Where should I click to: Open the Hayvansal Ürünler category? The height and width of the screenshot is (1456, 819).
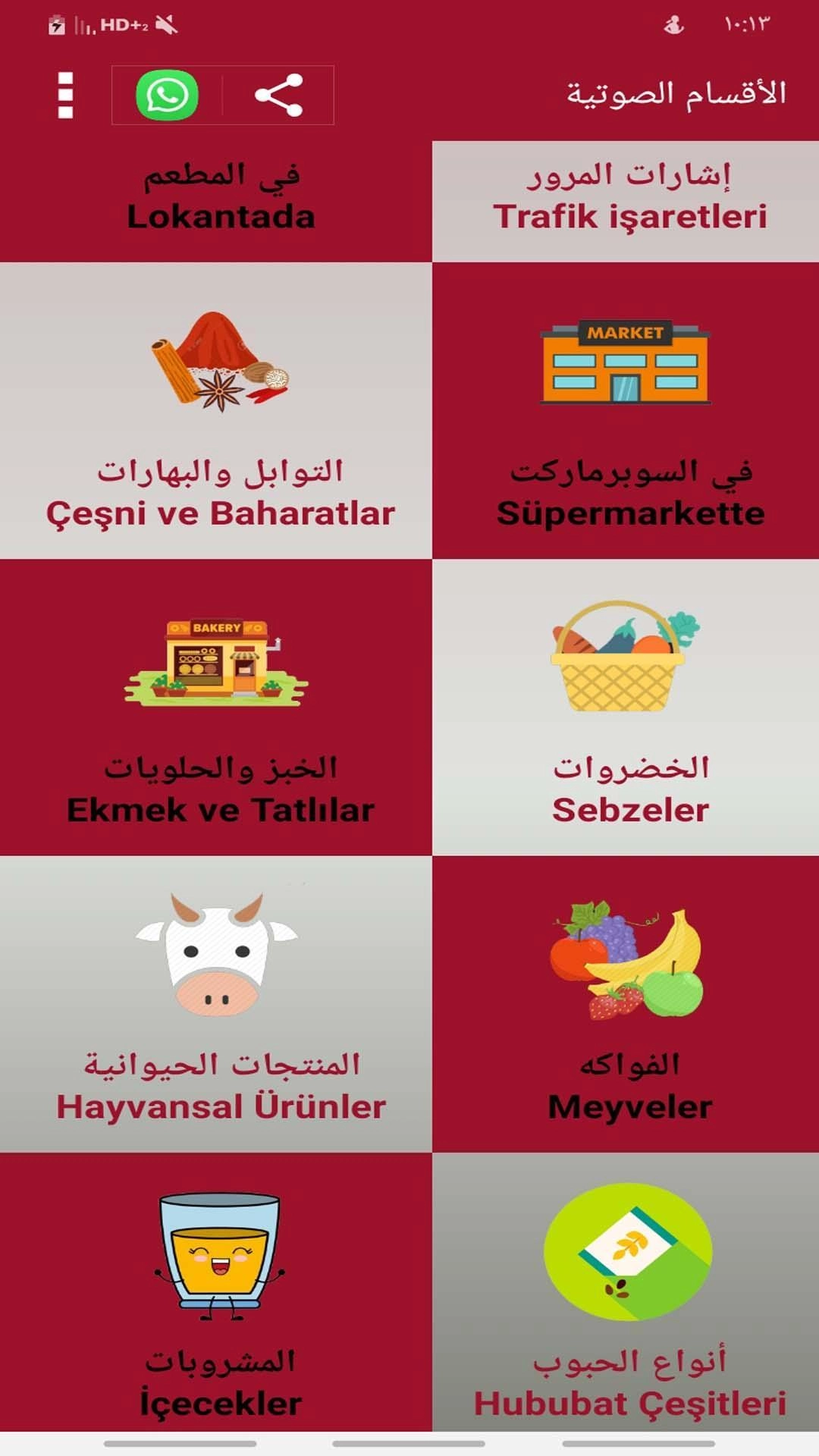pos(216,1004)
